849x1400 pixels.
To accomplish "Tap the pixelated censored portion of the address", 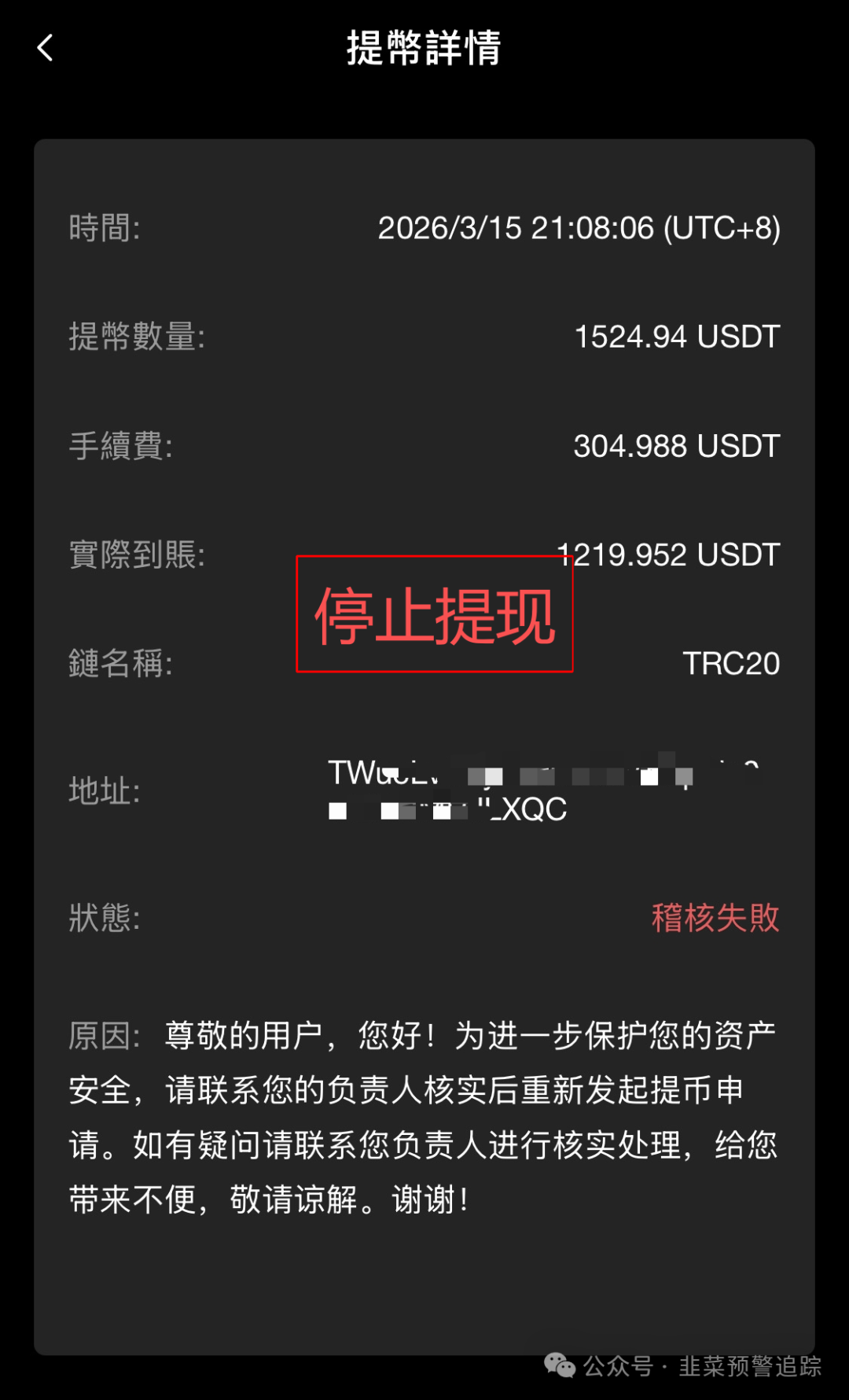I will (x=550, y=775).
